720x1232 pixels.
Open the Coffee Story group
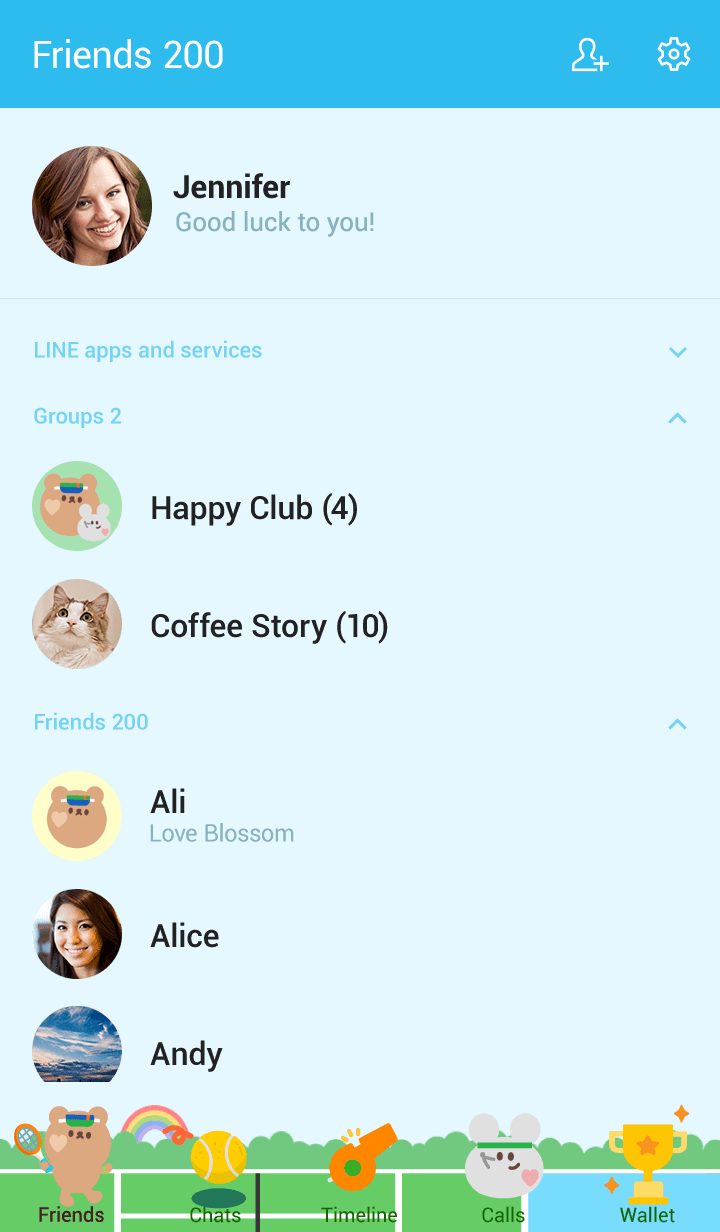click(x=269, y=626)
